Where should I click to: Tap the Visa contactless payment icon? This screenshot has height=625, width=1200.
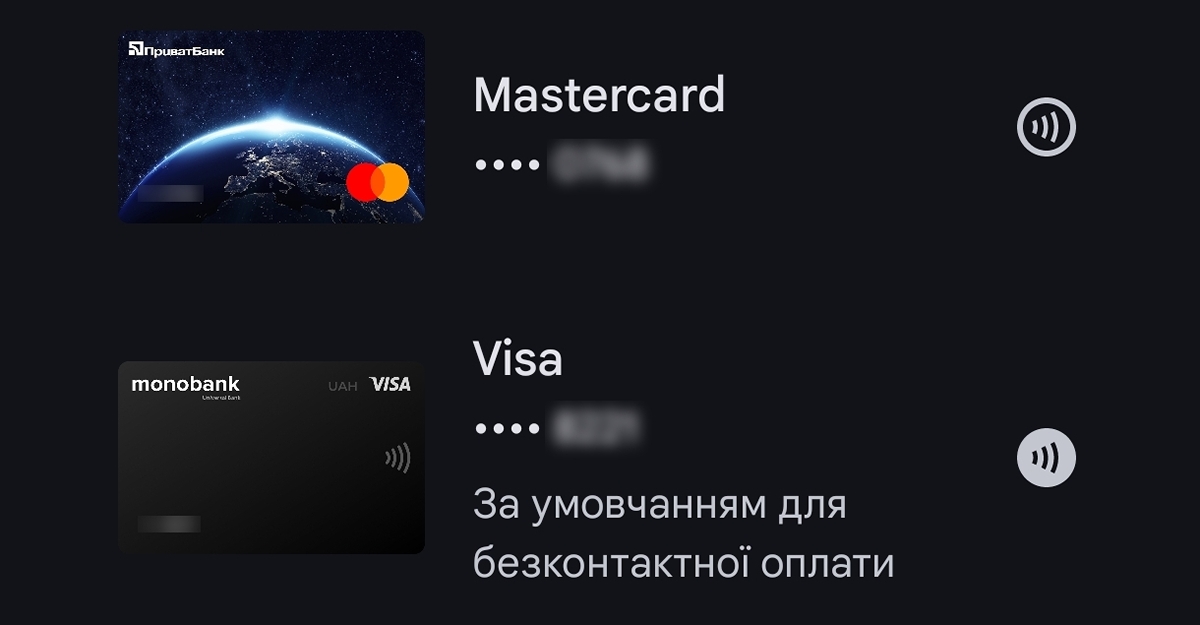pos(1046,458)
